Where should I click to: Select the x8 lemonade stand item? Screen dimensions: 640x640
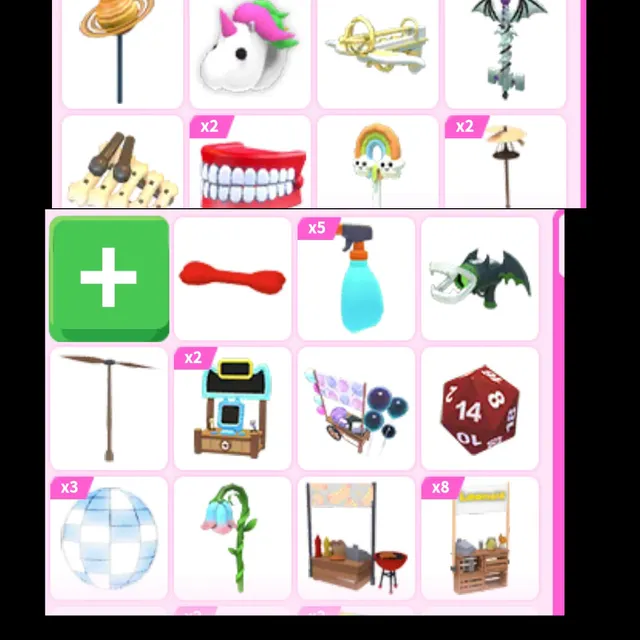480,537
